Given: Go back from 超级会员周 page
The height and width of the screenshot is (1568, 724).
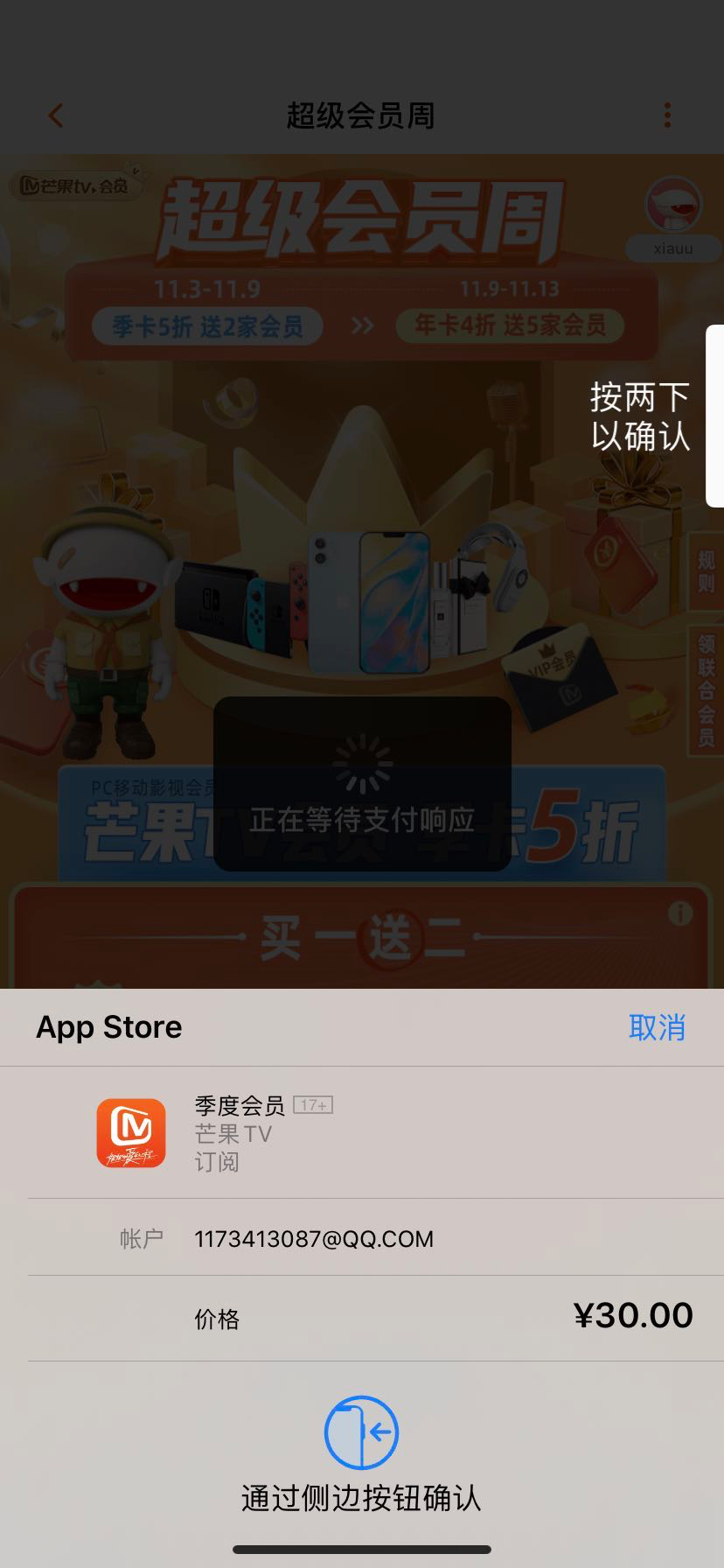Looking at the screenshot, I should 56,115.
